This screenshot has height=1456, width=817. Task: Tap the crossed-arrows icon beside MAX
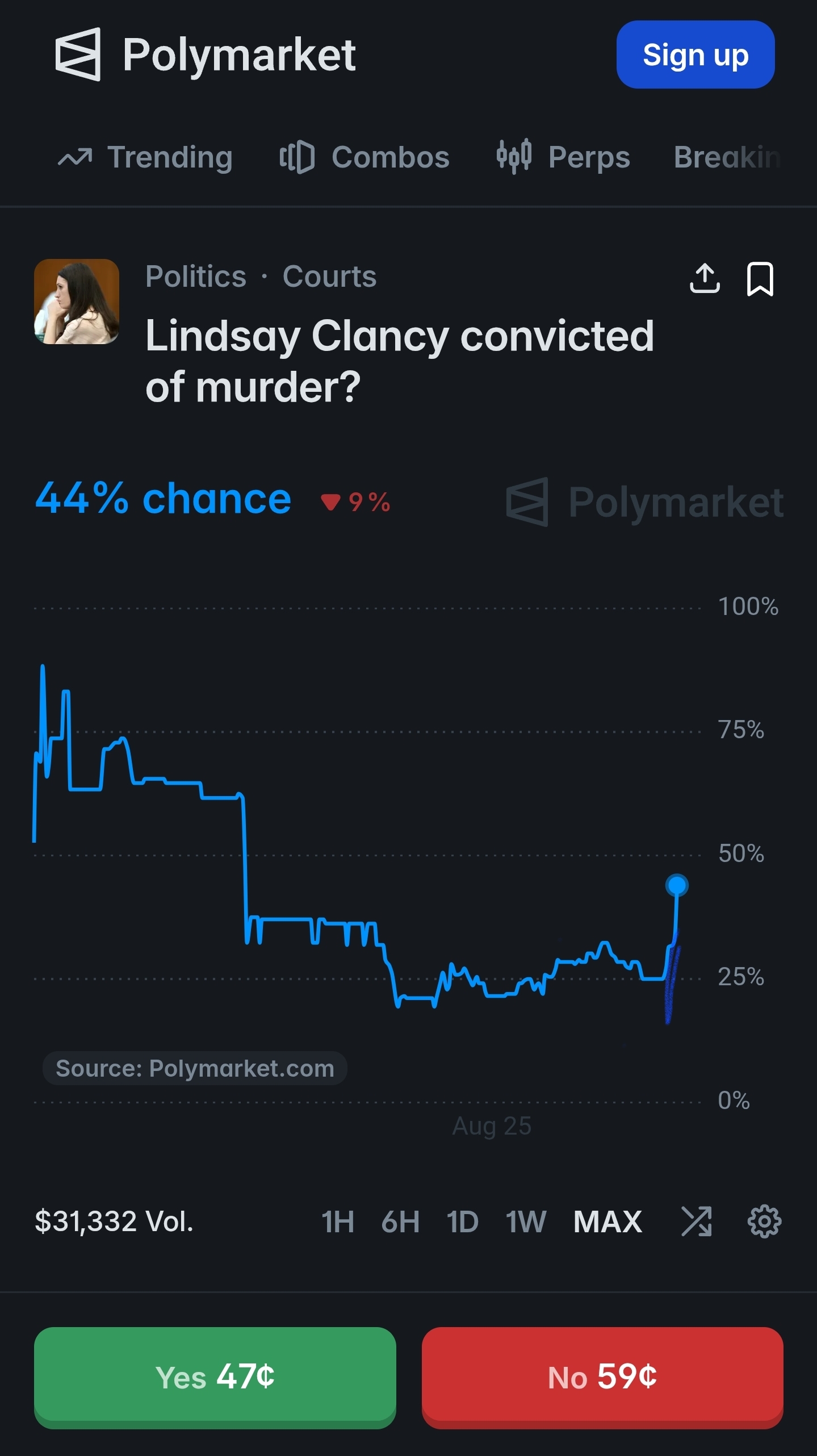697,1221
